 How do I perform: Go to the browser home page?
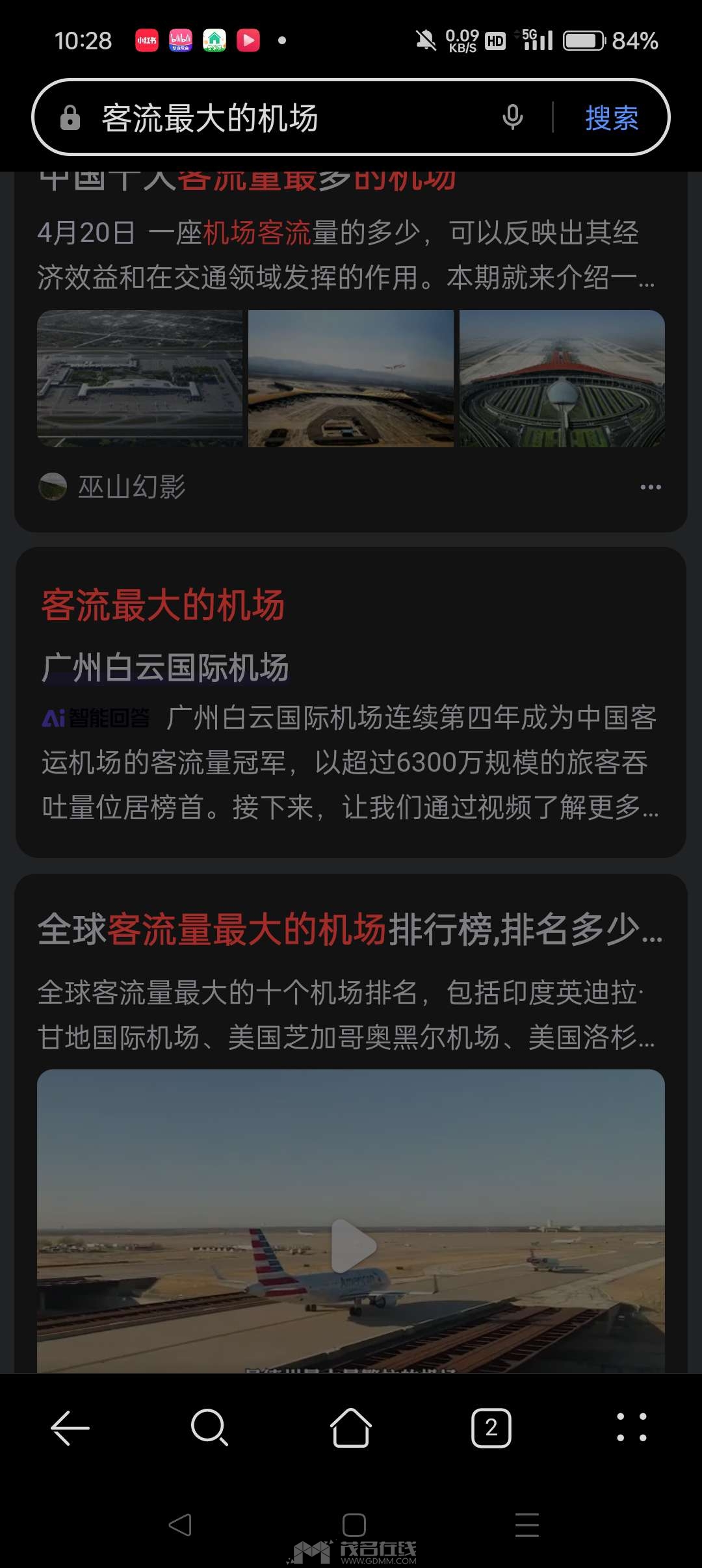pyautogui.click(x=351, y=1428)
